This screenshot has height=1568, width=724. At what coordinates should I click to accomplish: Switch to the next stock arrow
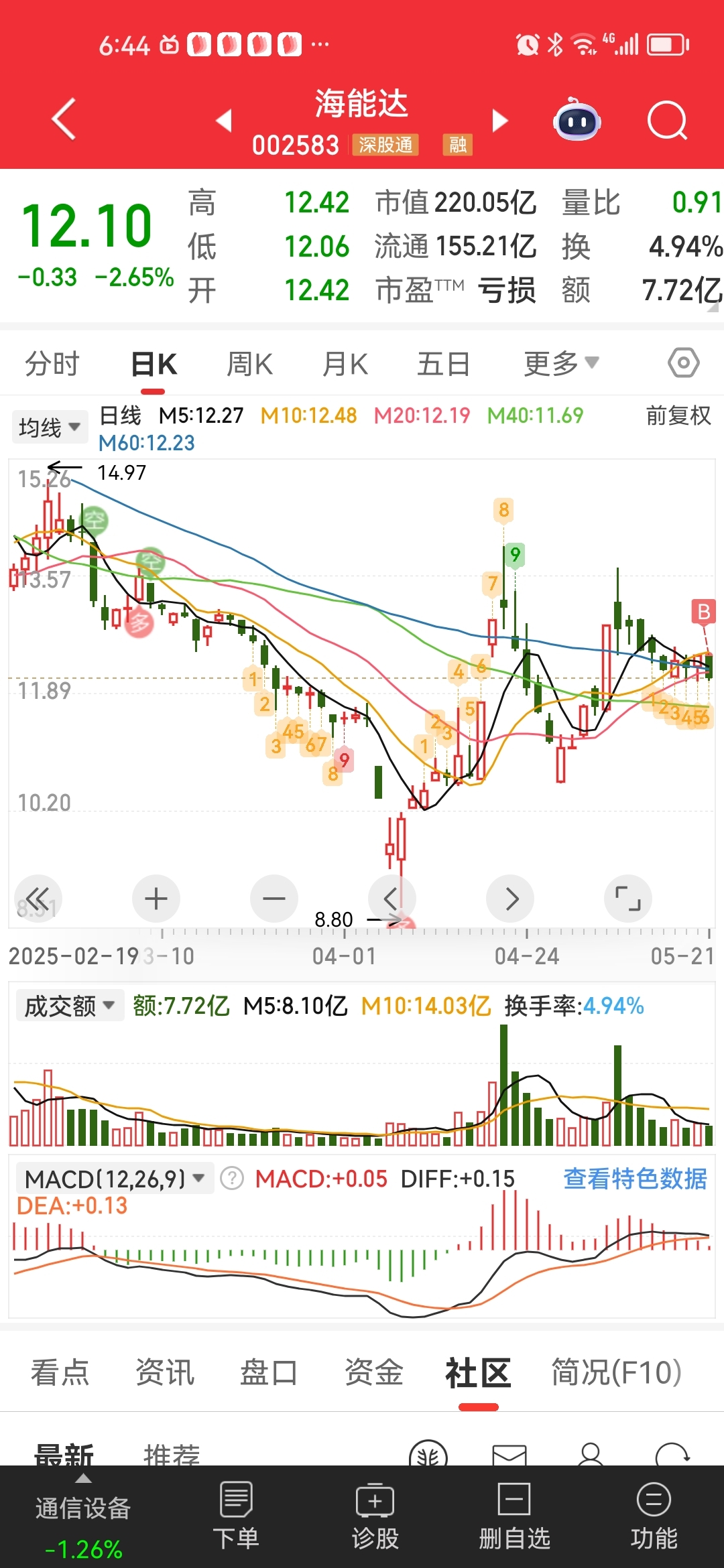point(500,121)
